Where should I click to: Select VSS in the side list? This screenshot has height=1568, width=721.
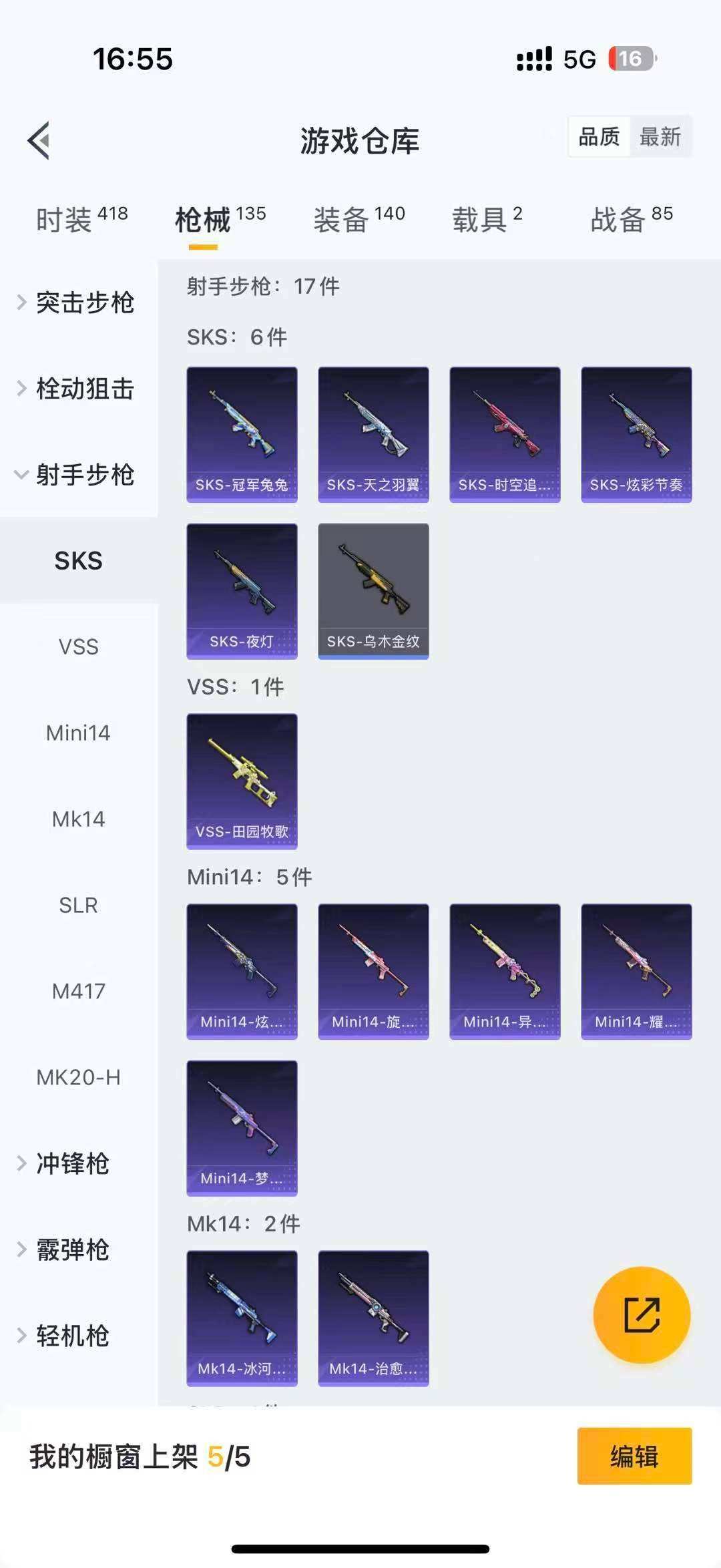pos(79,646)
